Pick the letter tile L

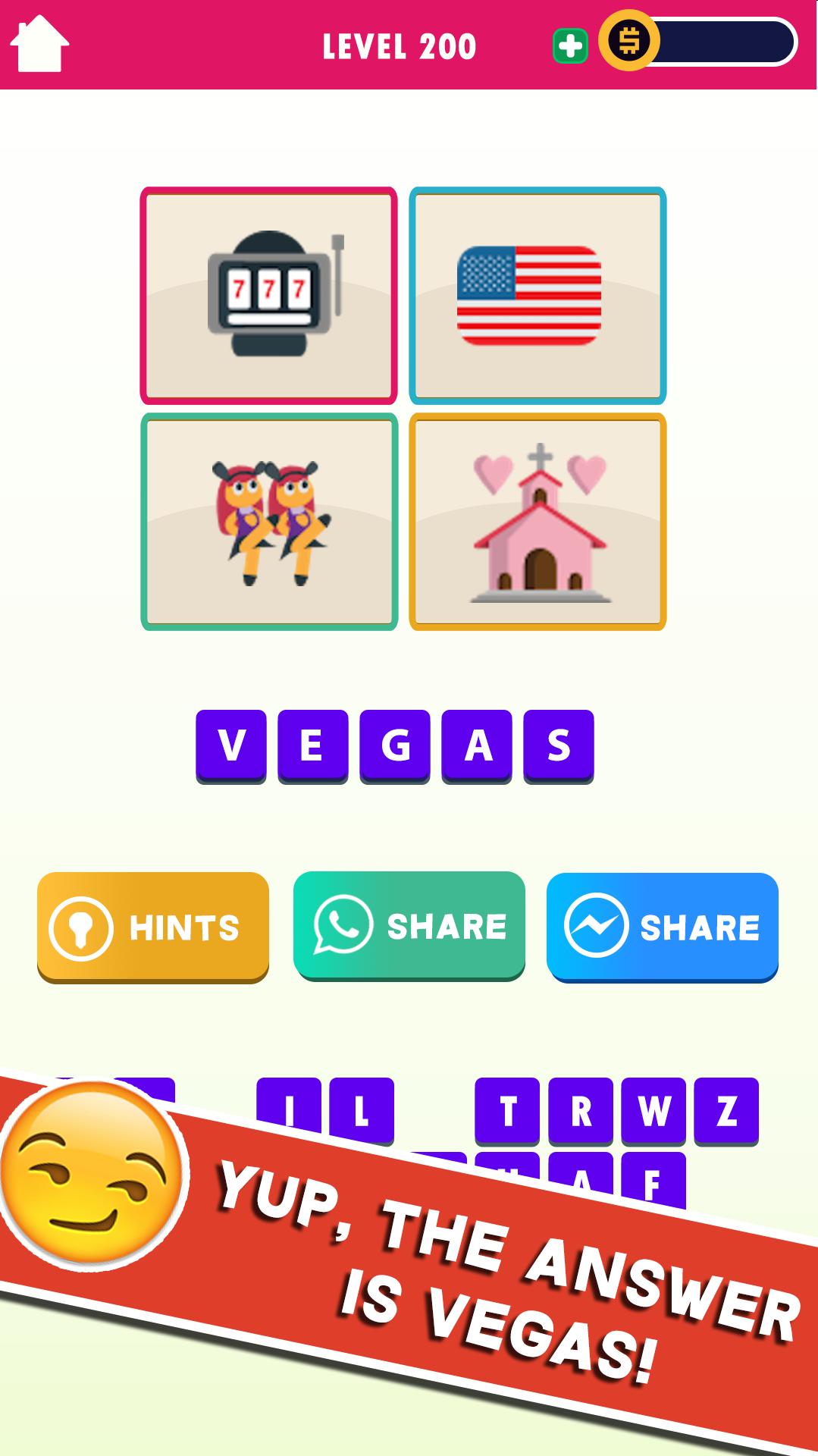click(x=362, y=1109)
